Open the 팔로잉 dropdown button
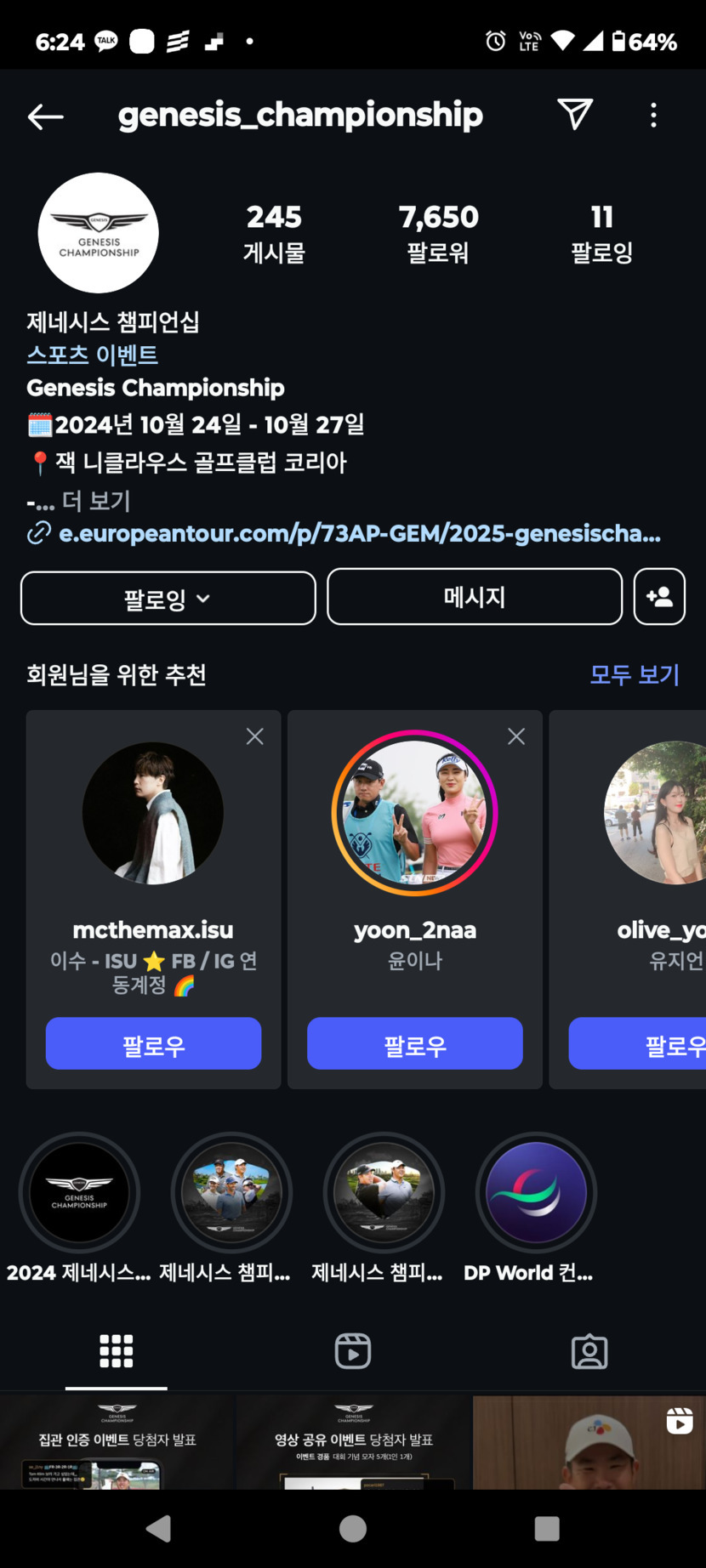 click(x=168, y=598)
